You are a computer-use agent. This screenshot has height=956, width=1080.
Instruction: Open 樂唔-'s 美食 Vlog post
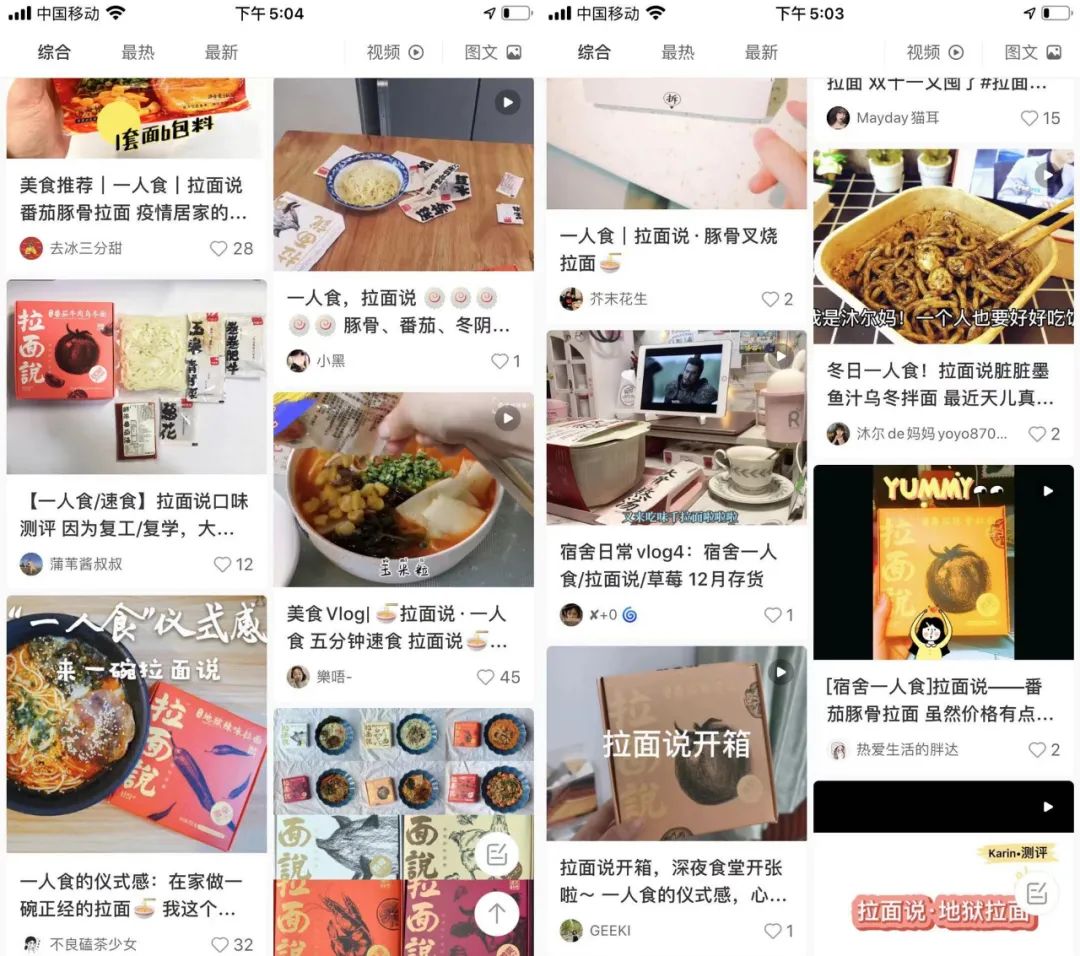pyautogui.click(x=403, y=627)
